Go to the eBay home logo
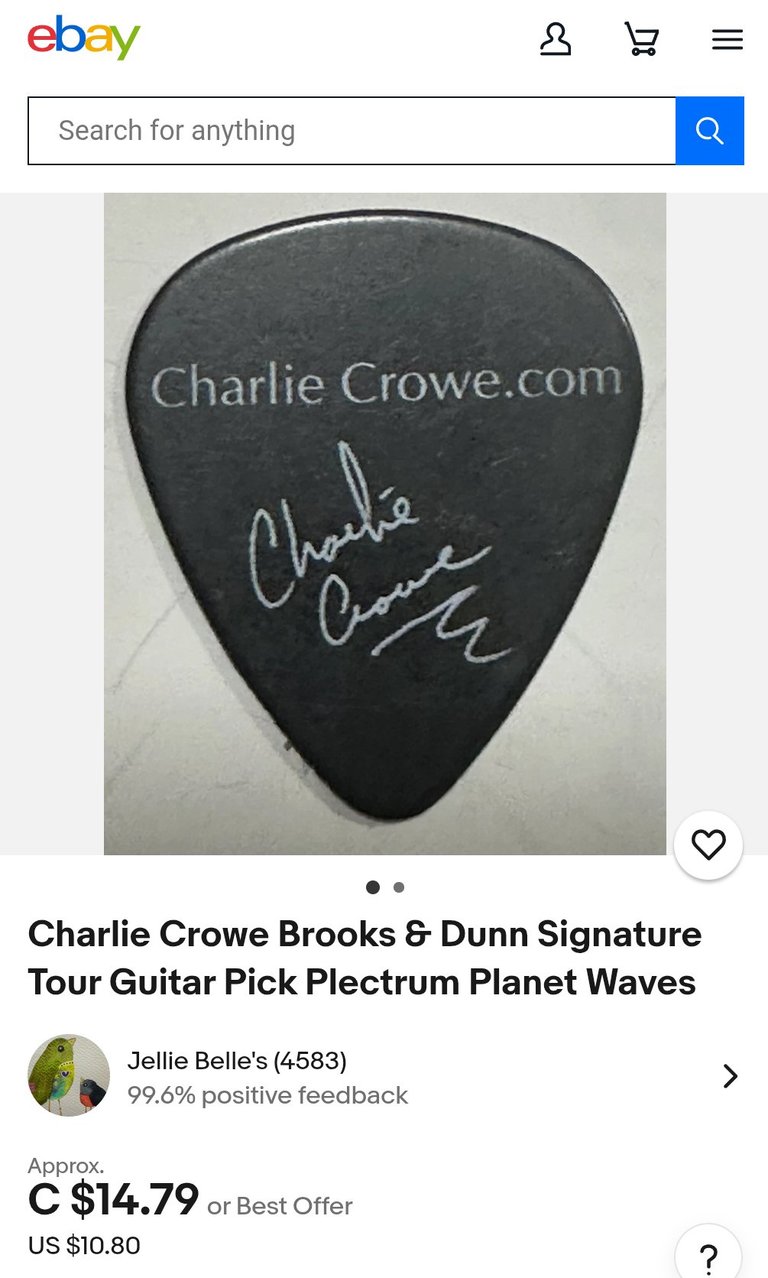 (83, 38)
